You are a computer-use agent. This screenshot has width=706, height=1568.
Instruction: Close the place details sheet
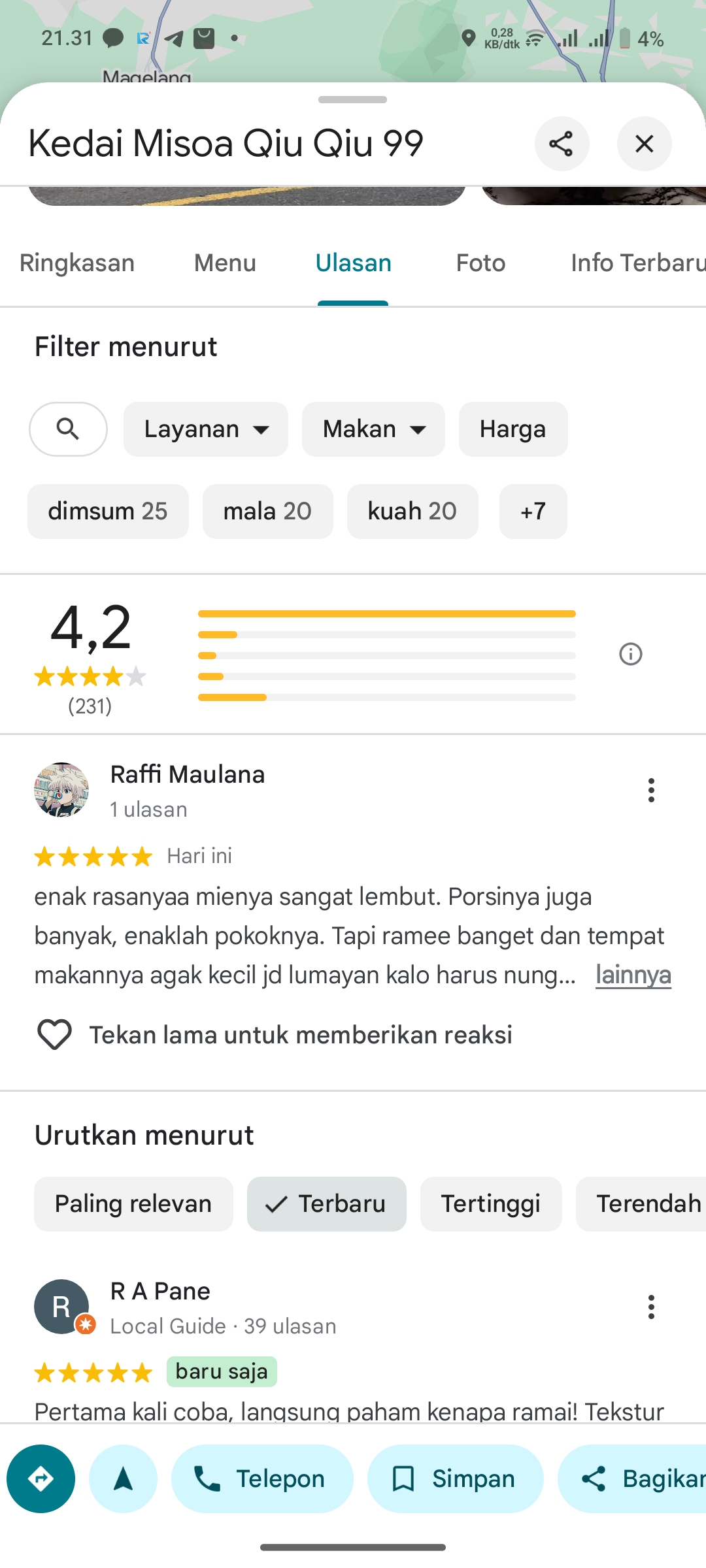point(644,144)
